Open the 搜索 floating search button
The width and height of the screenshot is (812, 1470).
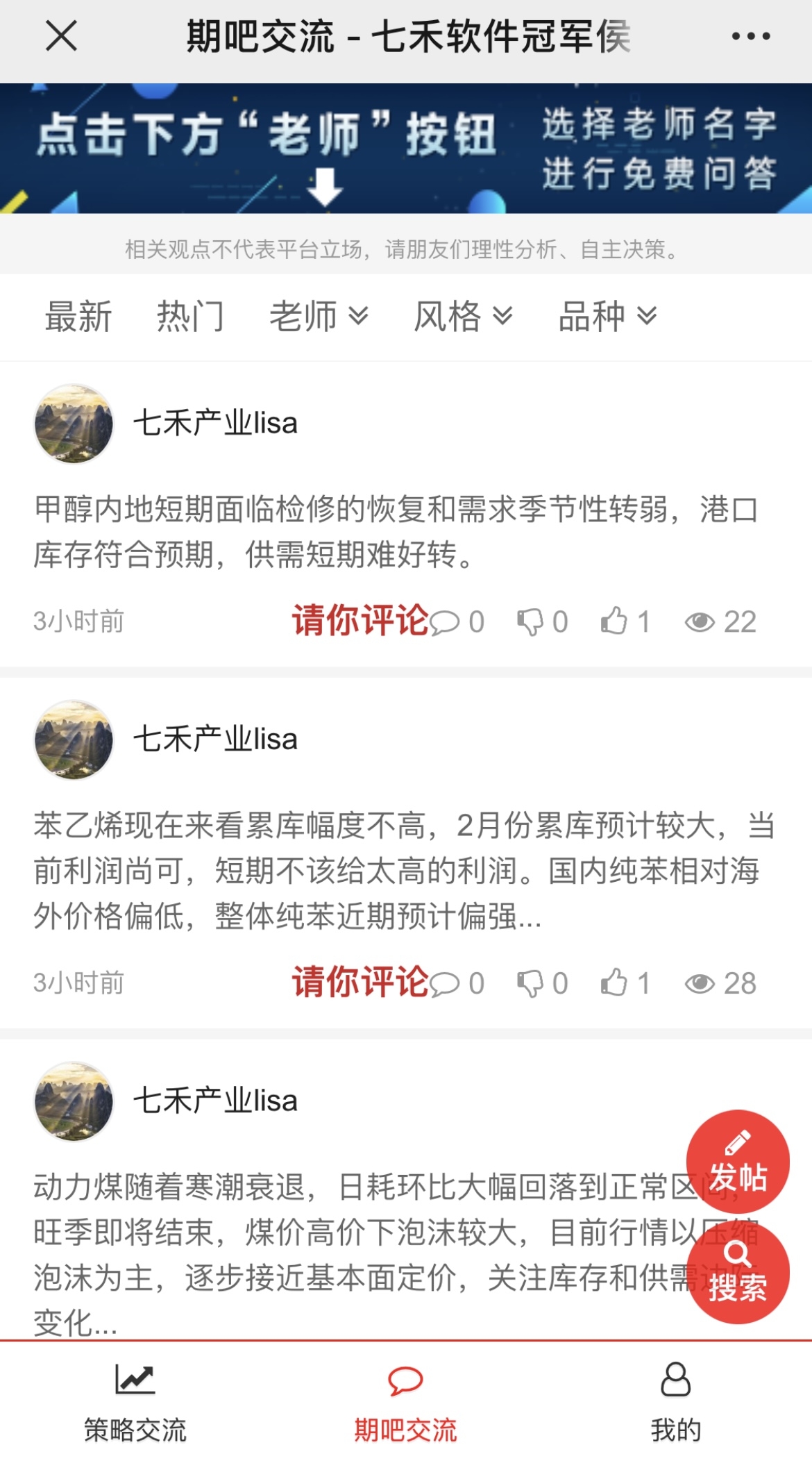pos(737,1272)
